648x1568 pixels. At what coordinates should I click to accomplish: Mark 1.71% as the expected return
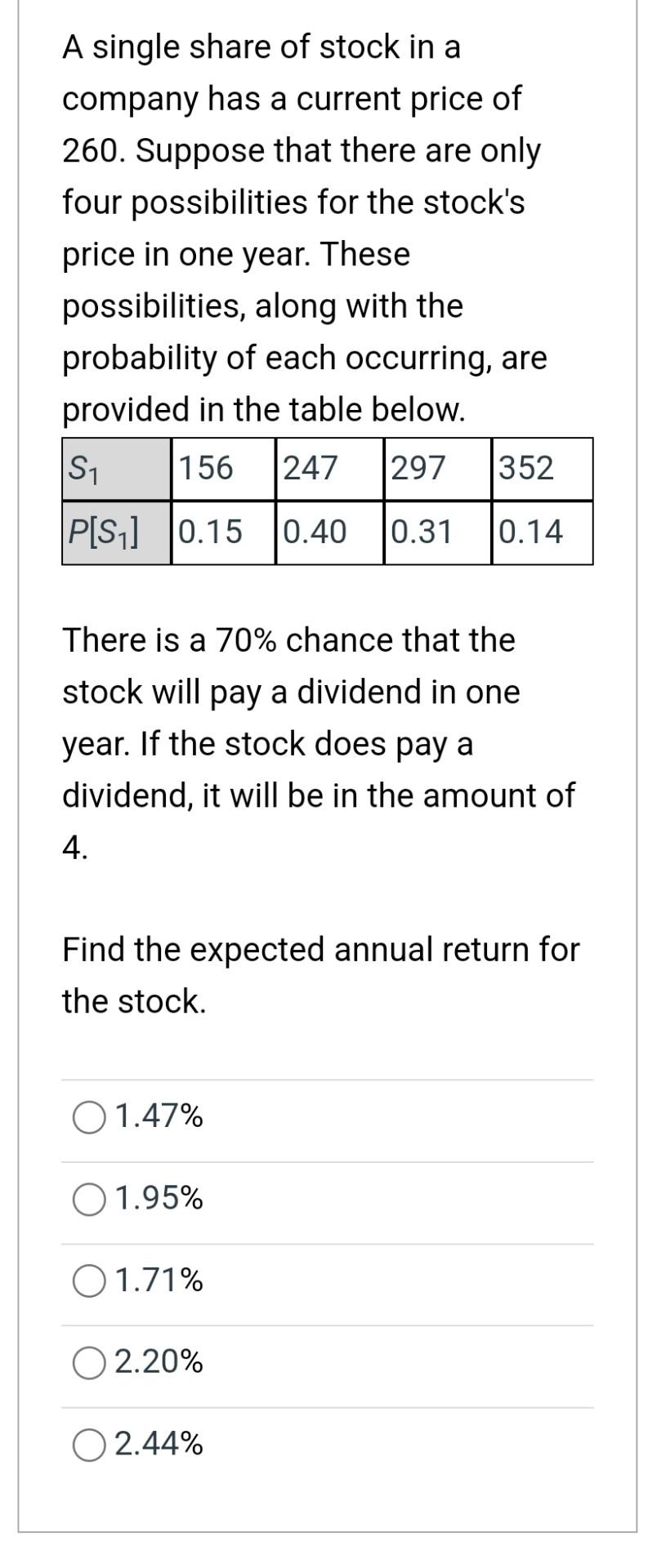[x=89, y=1281]
